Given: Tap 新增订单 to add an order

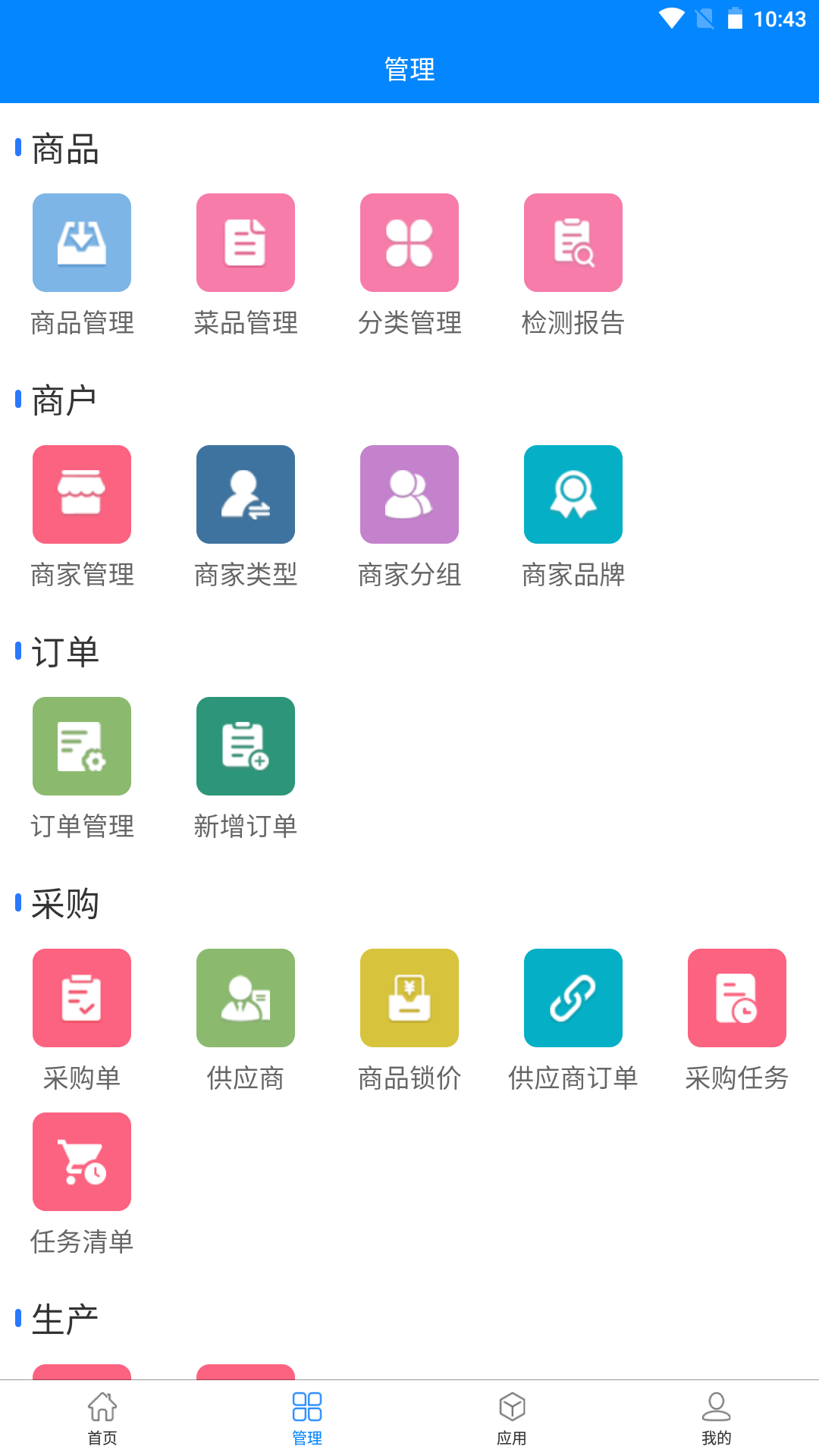Looking at the screenshot, I should point(246,746).
